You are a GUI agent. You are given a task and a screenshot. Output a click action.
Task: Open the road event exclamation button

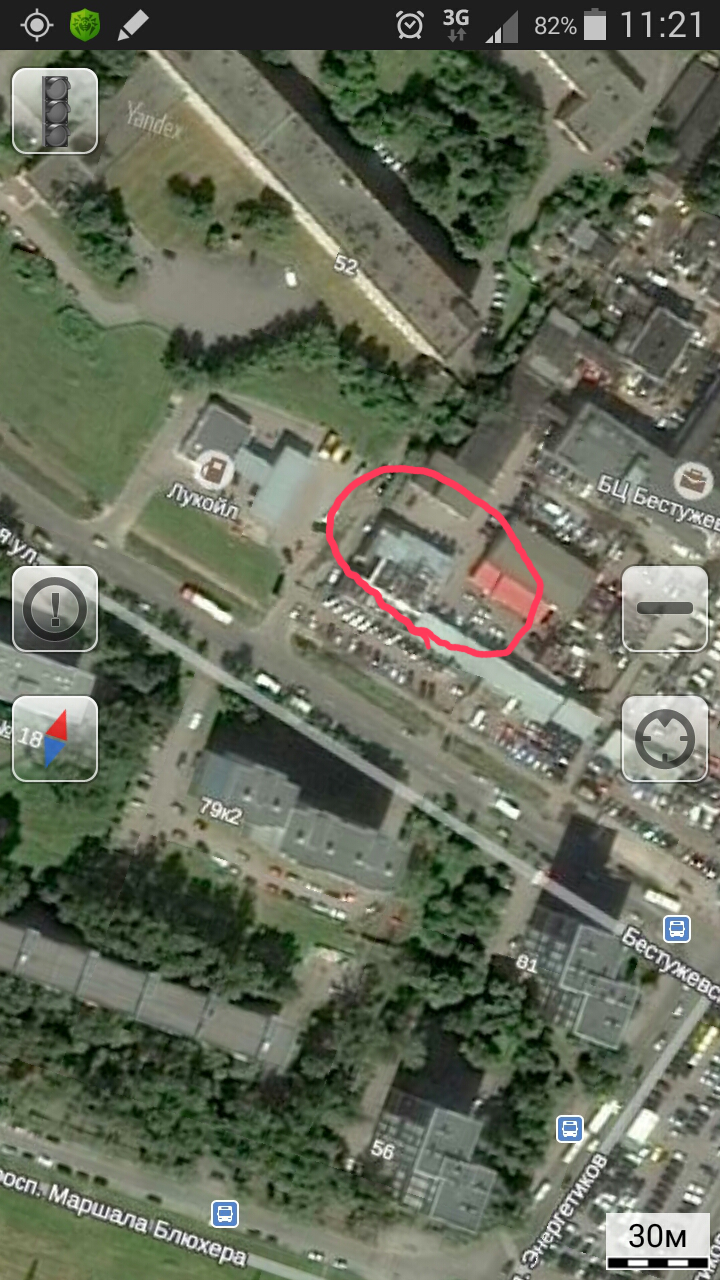[55, 609]
